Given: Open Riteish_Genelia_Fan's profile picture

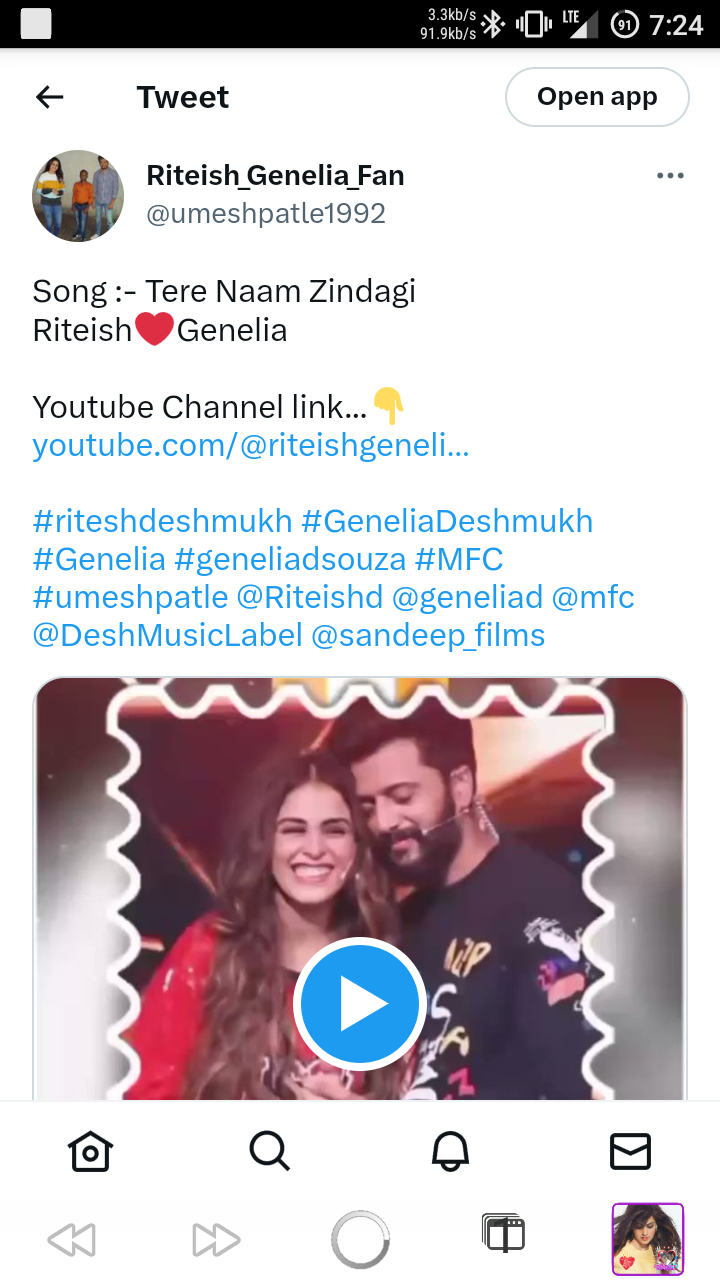Looking at the screenshot, I should point(78,196).
